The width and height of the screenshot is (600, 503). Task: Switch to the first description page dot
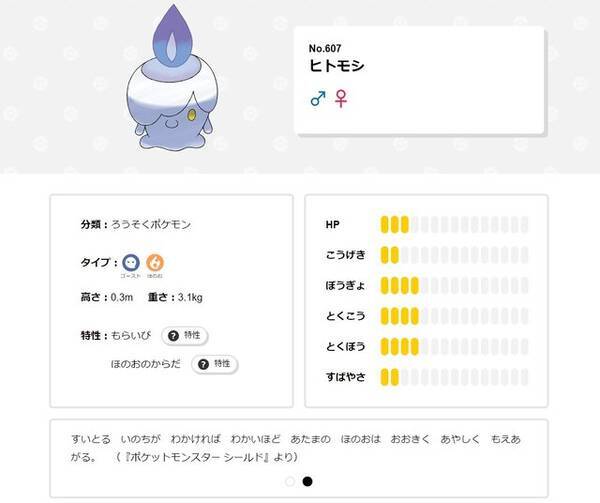click(291, 481)
